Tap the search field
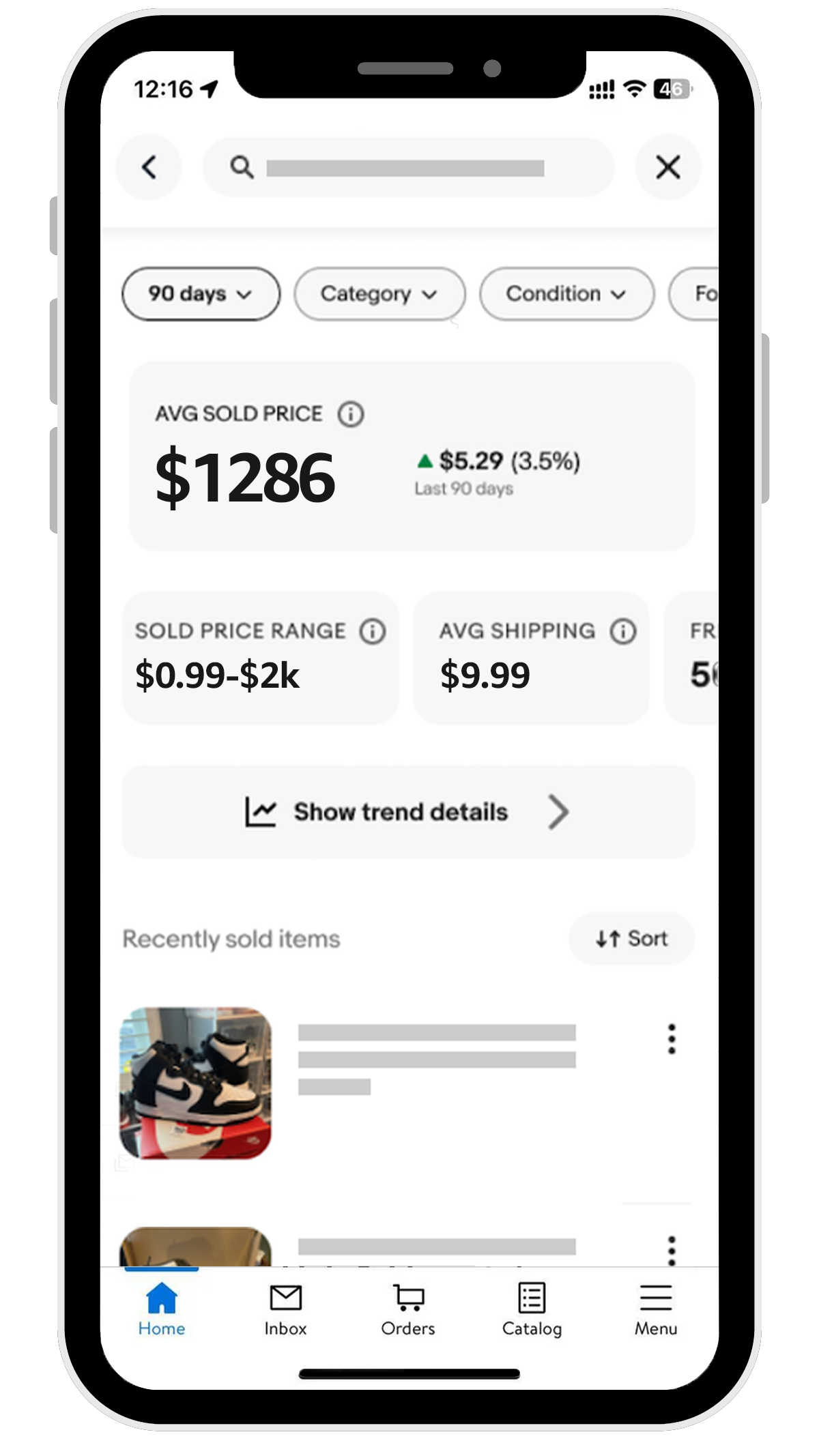 (408, 168)
